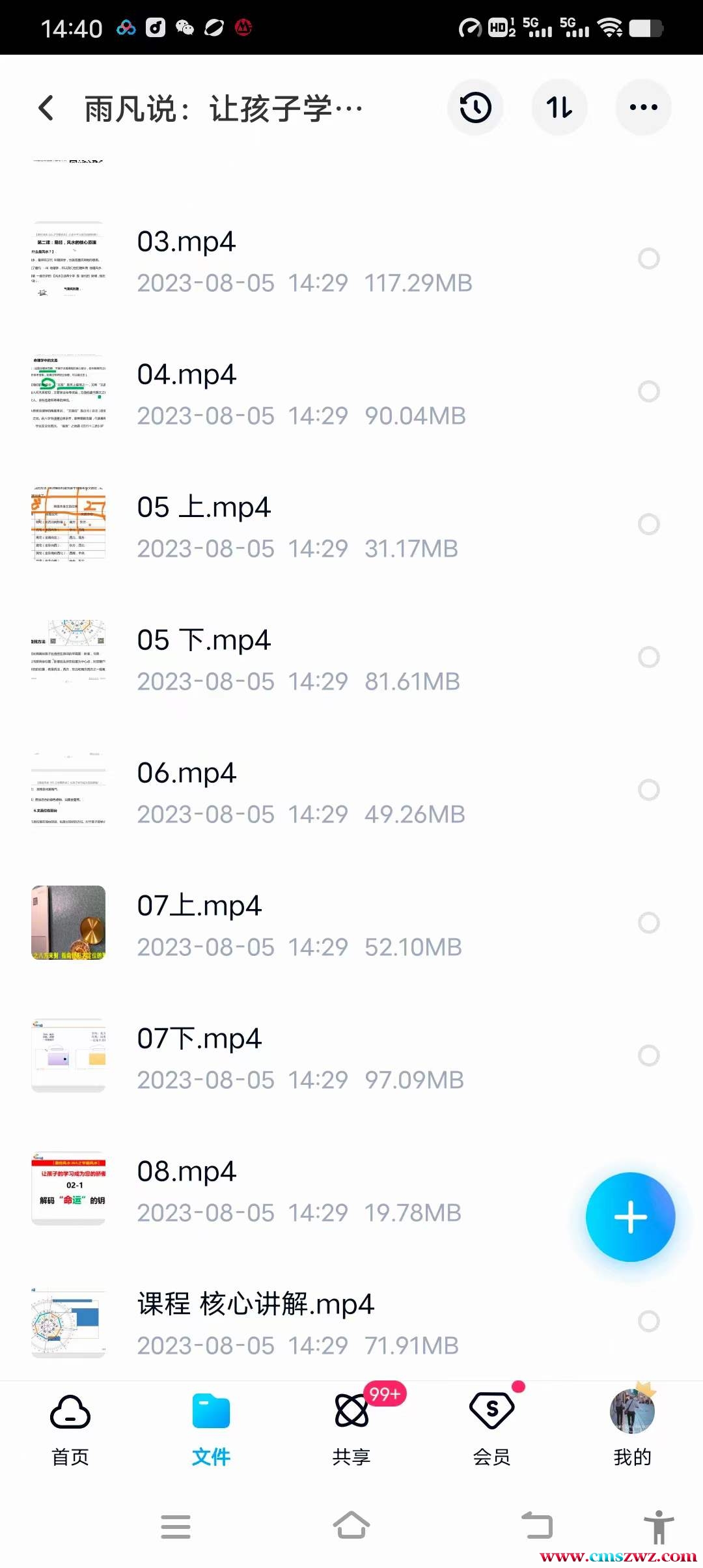703x1568 pixels.
Task: Select the circle next to 04.mp4
Action: (x=648, y=392)
